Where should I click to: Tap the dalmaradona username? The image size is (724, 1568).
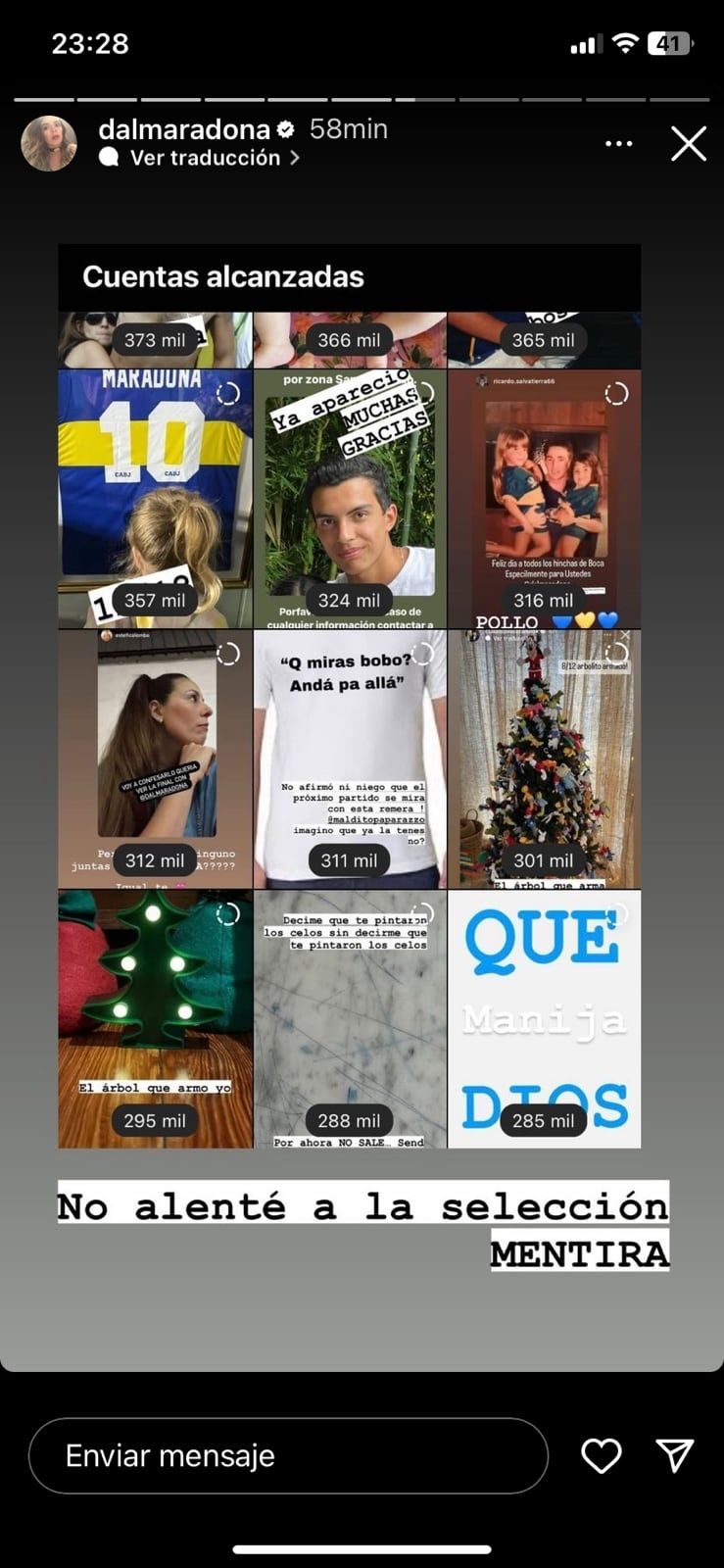tap(184, 129)
